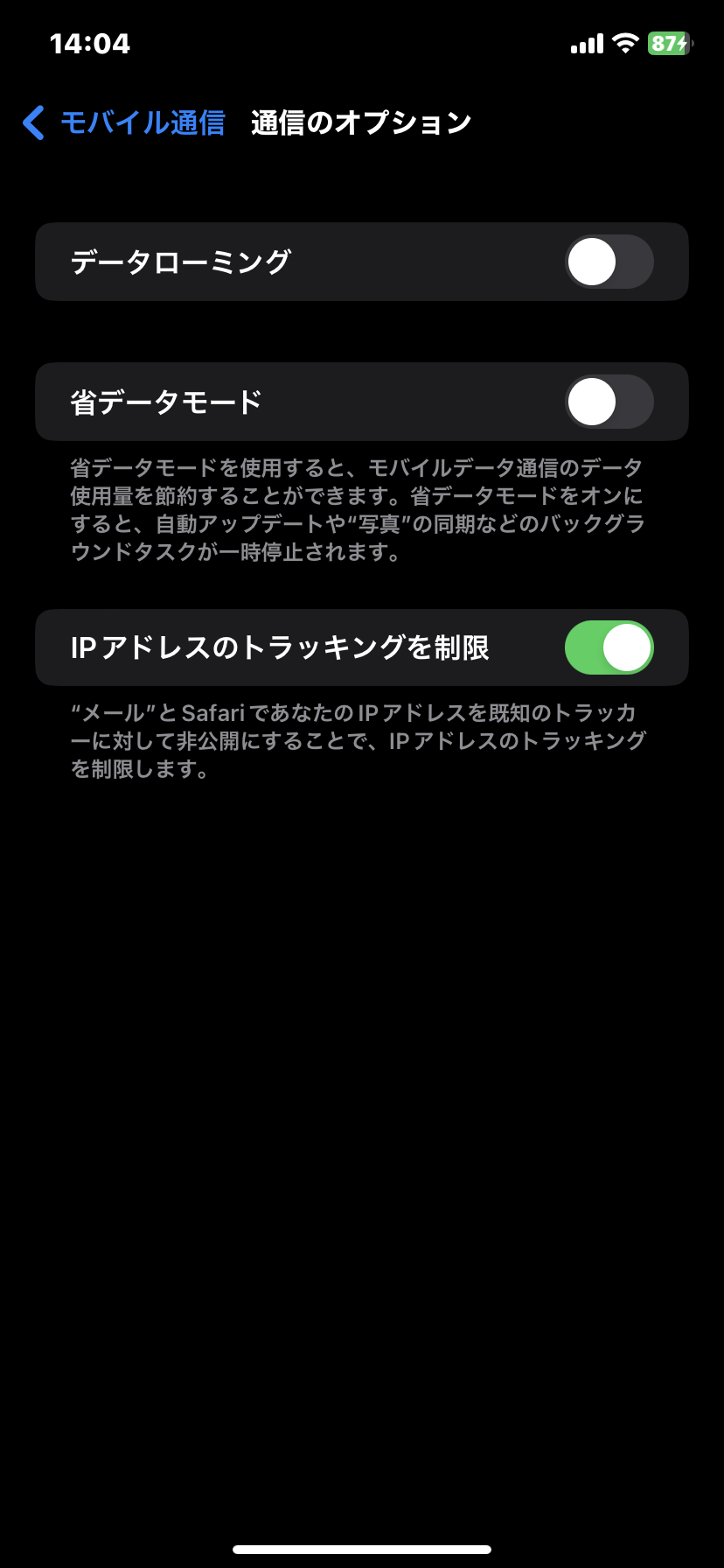This screenshot has width=724, height=1568.
Task: Disable IPアドレスのトラッキングを制限
Action: click(609, 647)
